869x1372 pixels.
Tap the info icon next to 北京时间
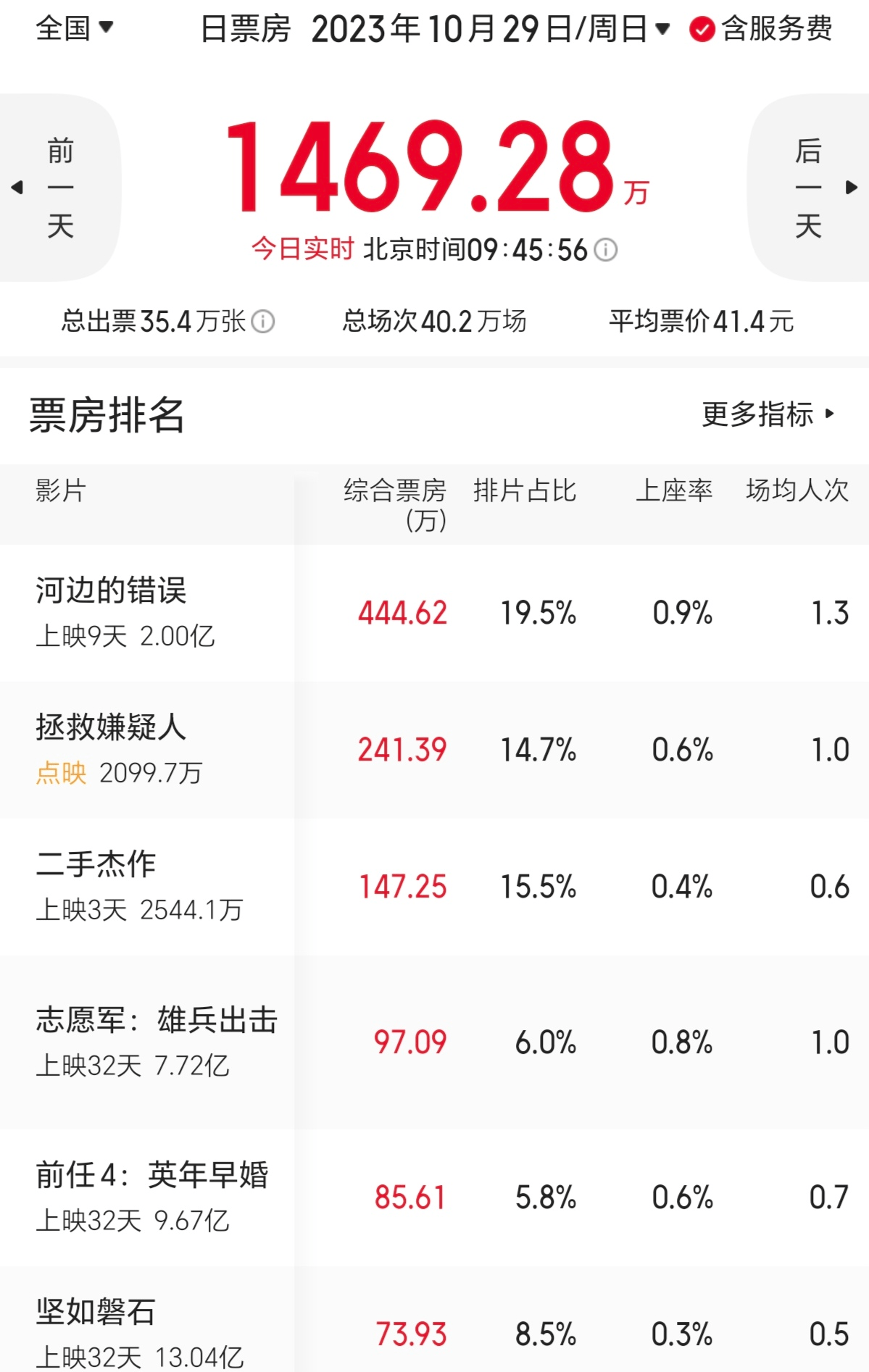coord(605,250)
